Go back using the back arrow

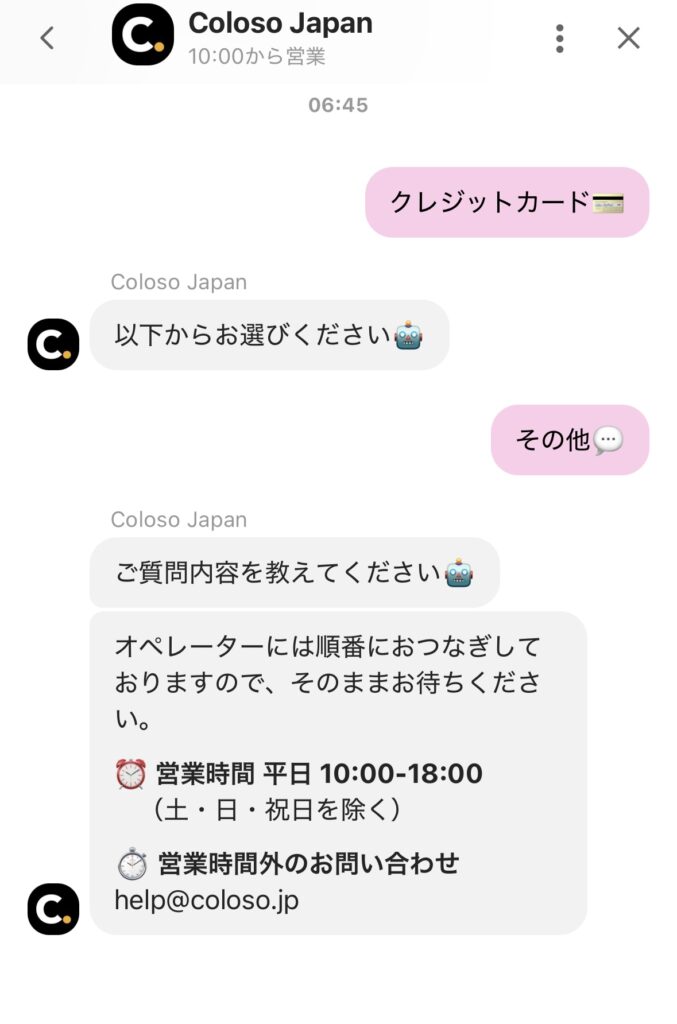(x=46, y=38)
